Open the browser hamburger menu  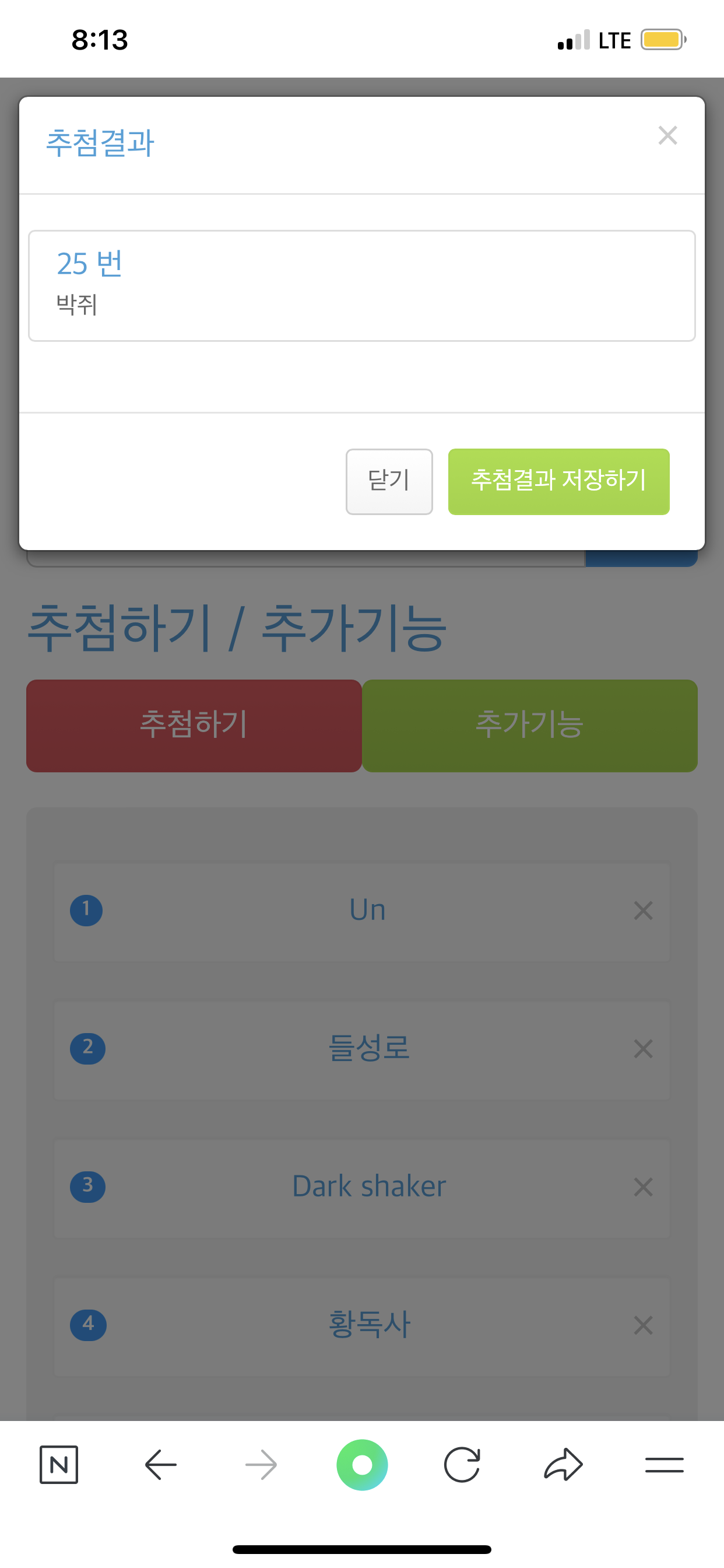[x=665, y=1465]
